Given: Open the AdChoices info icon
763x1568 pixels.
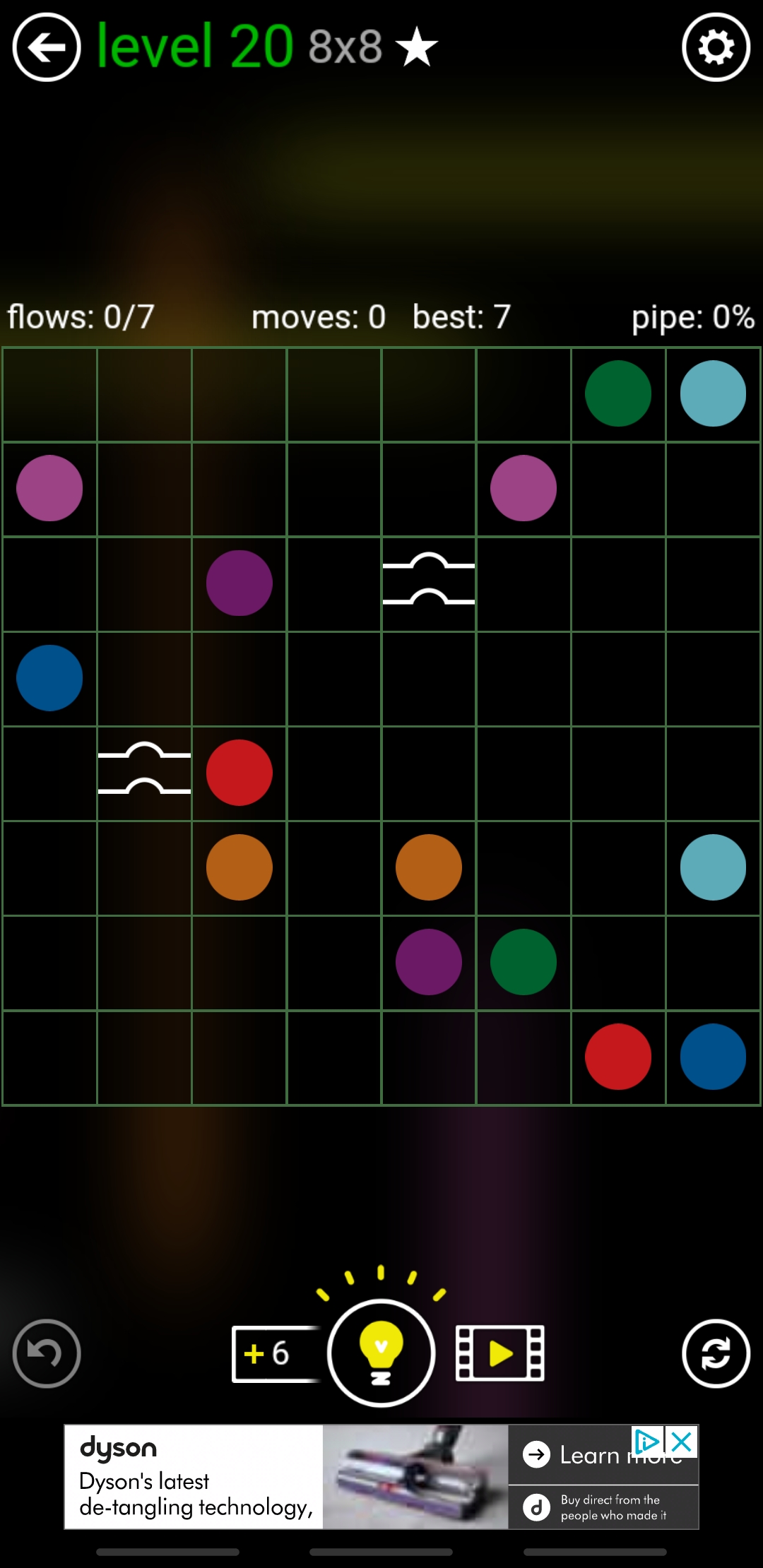Looking at the screenshot, I should (x=646, y=1442).
